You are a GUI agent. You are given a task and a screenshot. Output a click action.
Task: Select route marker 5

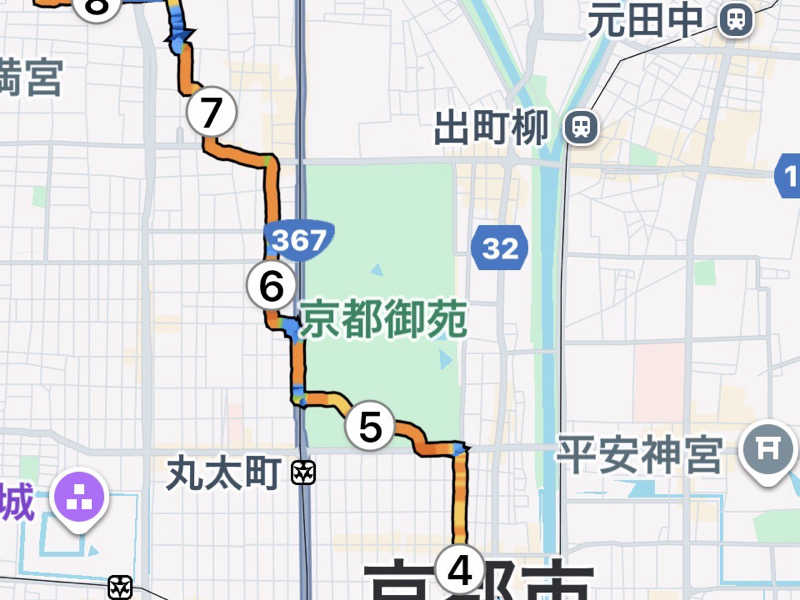[x=370, y=427]
